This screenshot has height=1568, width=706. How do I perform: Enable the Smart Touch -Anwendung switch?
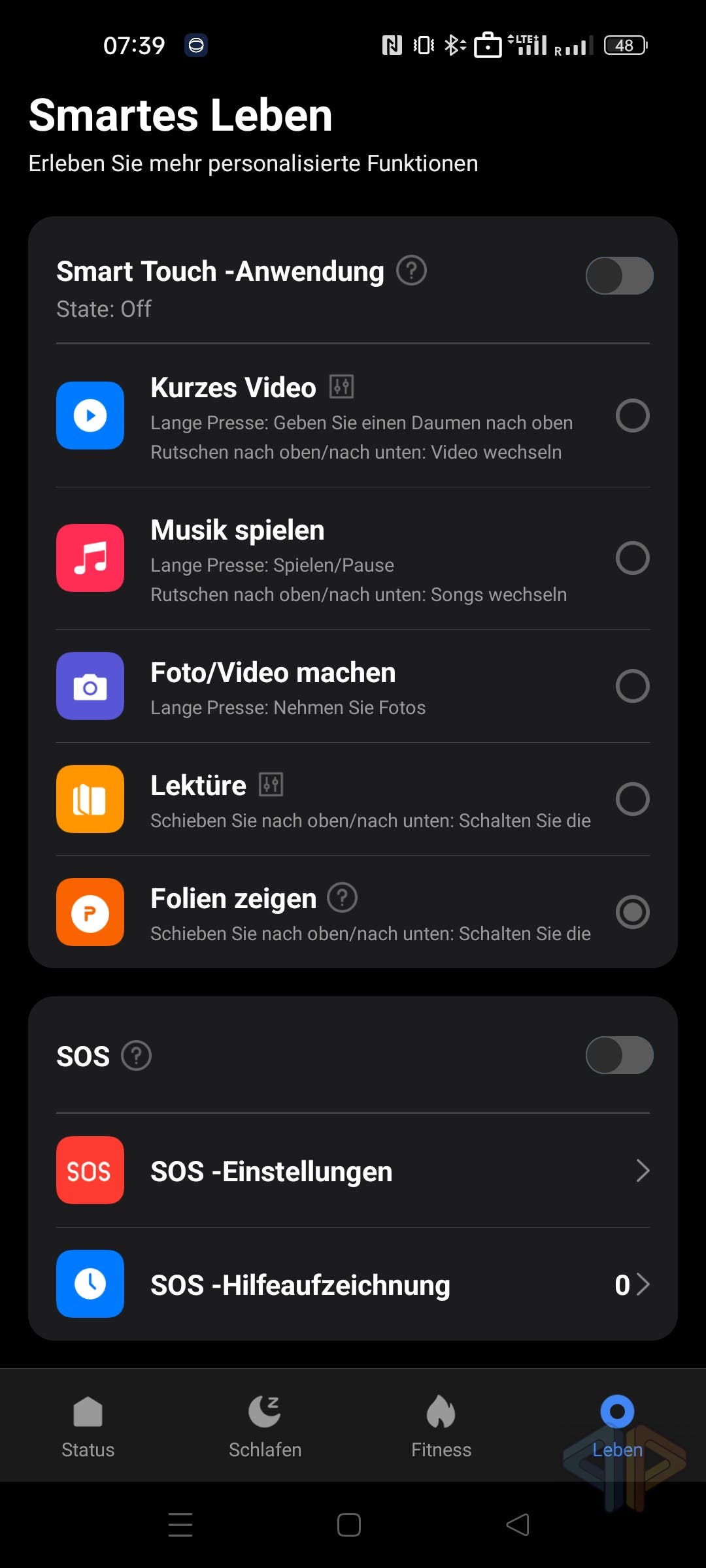619,276
